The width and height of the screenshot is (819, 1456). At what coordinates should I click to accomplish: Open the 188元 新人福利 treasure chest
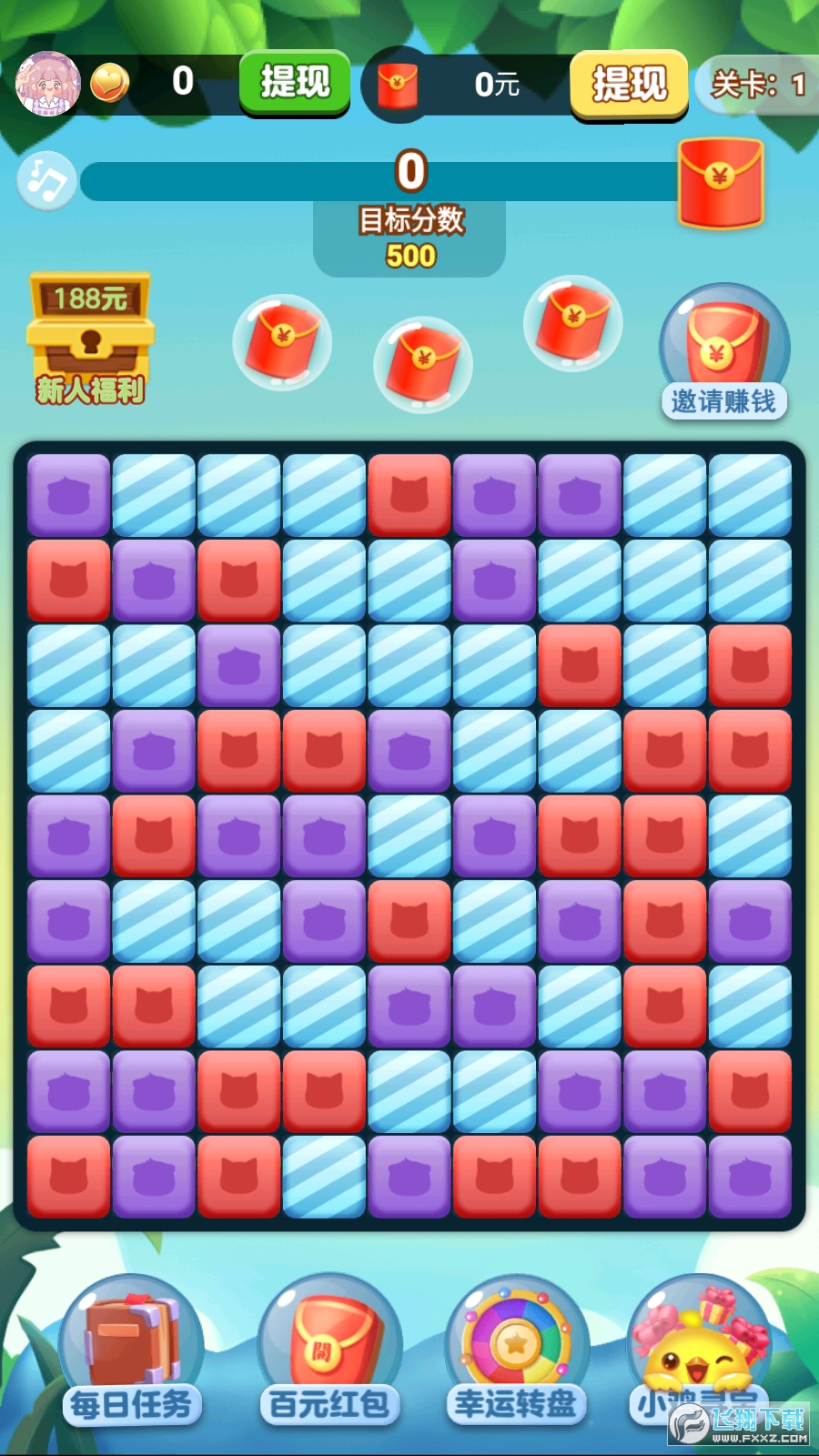(90, 339)
